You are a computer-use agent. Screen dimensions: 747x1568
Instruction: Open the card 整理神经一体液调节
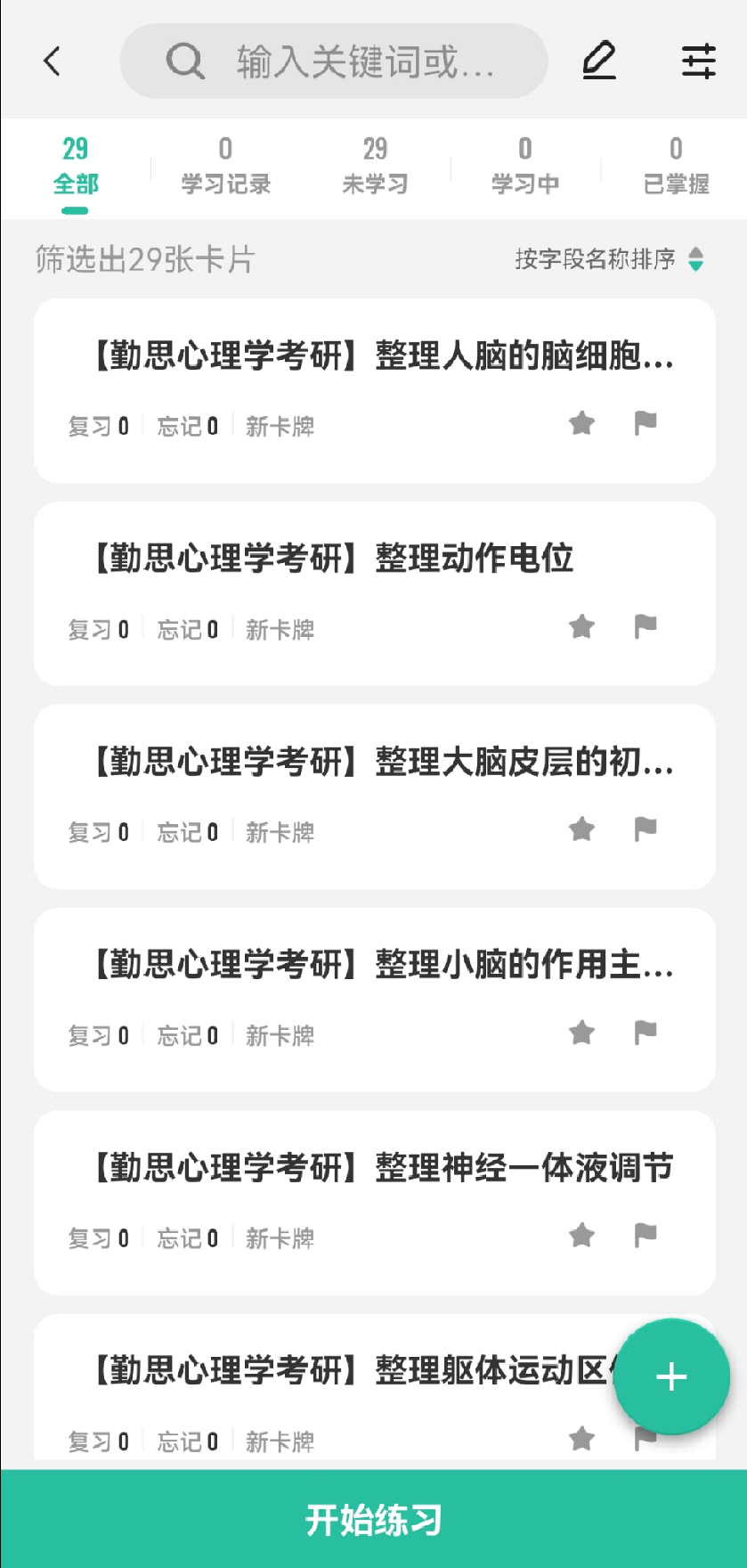375,1203
